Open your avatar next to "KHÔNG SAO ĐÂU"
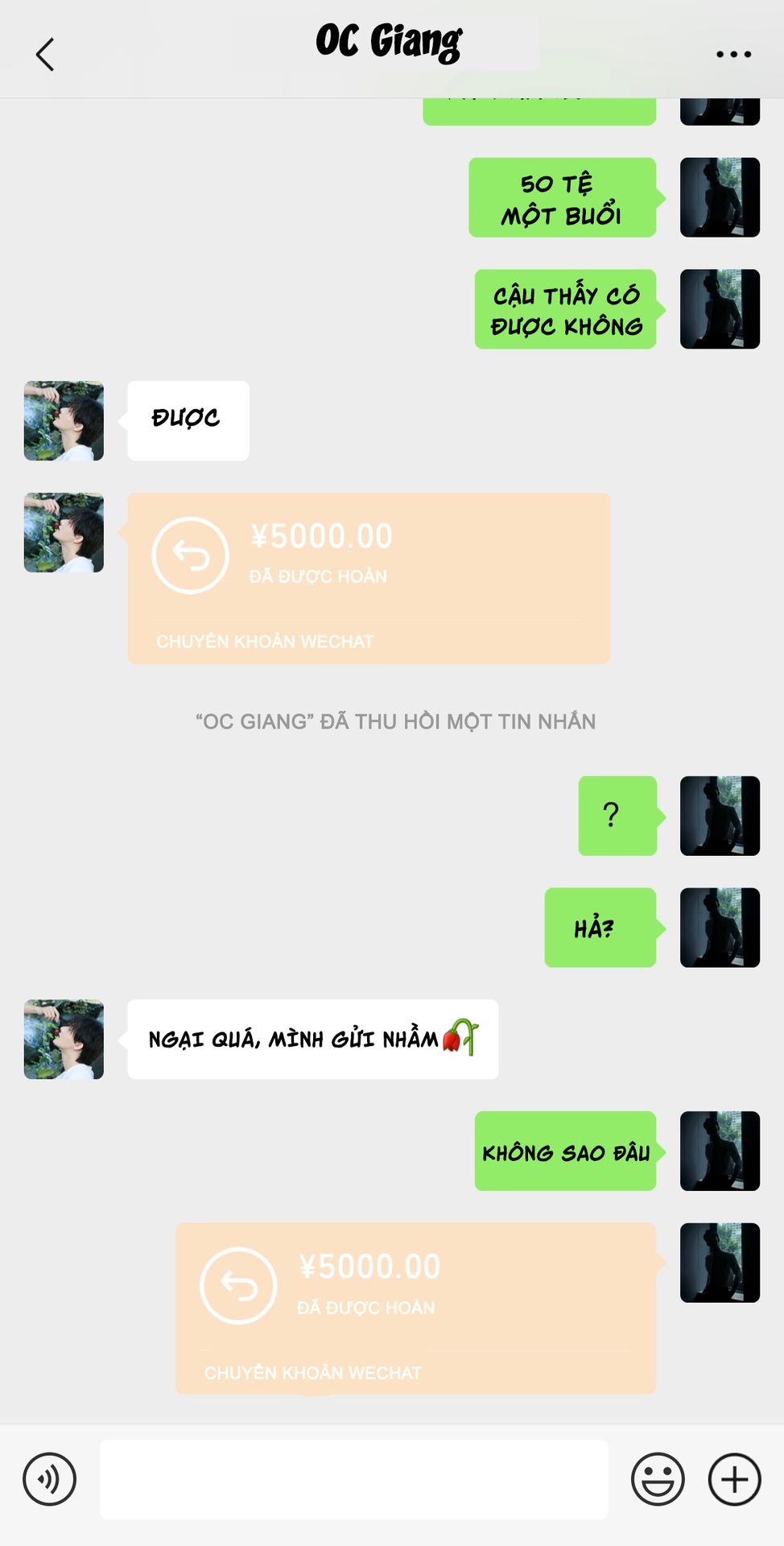The width and height of the screenshot is (784, 1546). 720,1151
